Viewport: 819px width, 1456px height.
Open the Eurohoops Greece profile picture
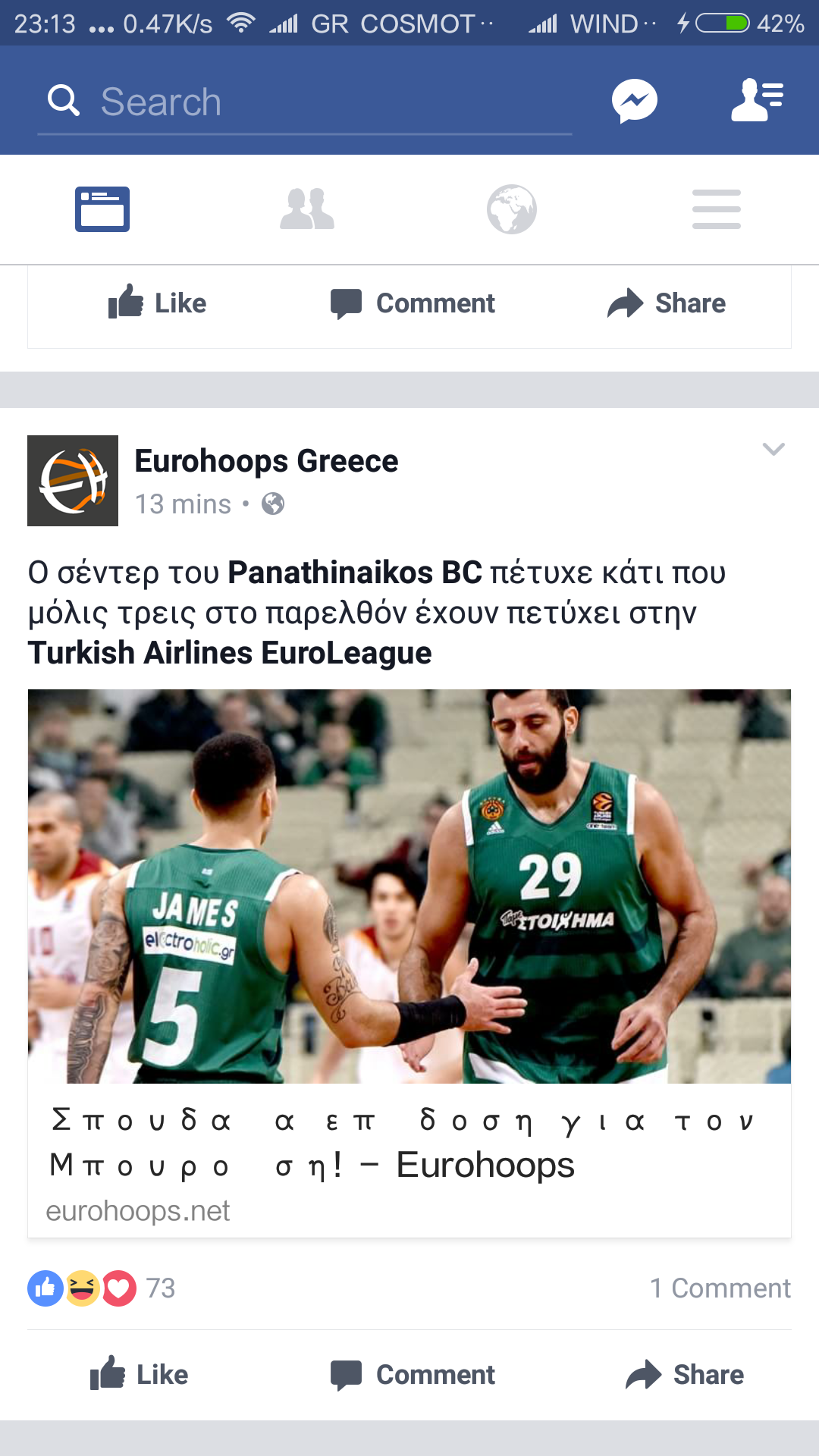click(73, 481)
